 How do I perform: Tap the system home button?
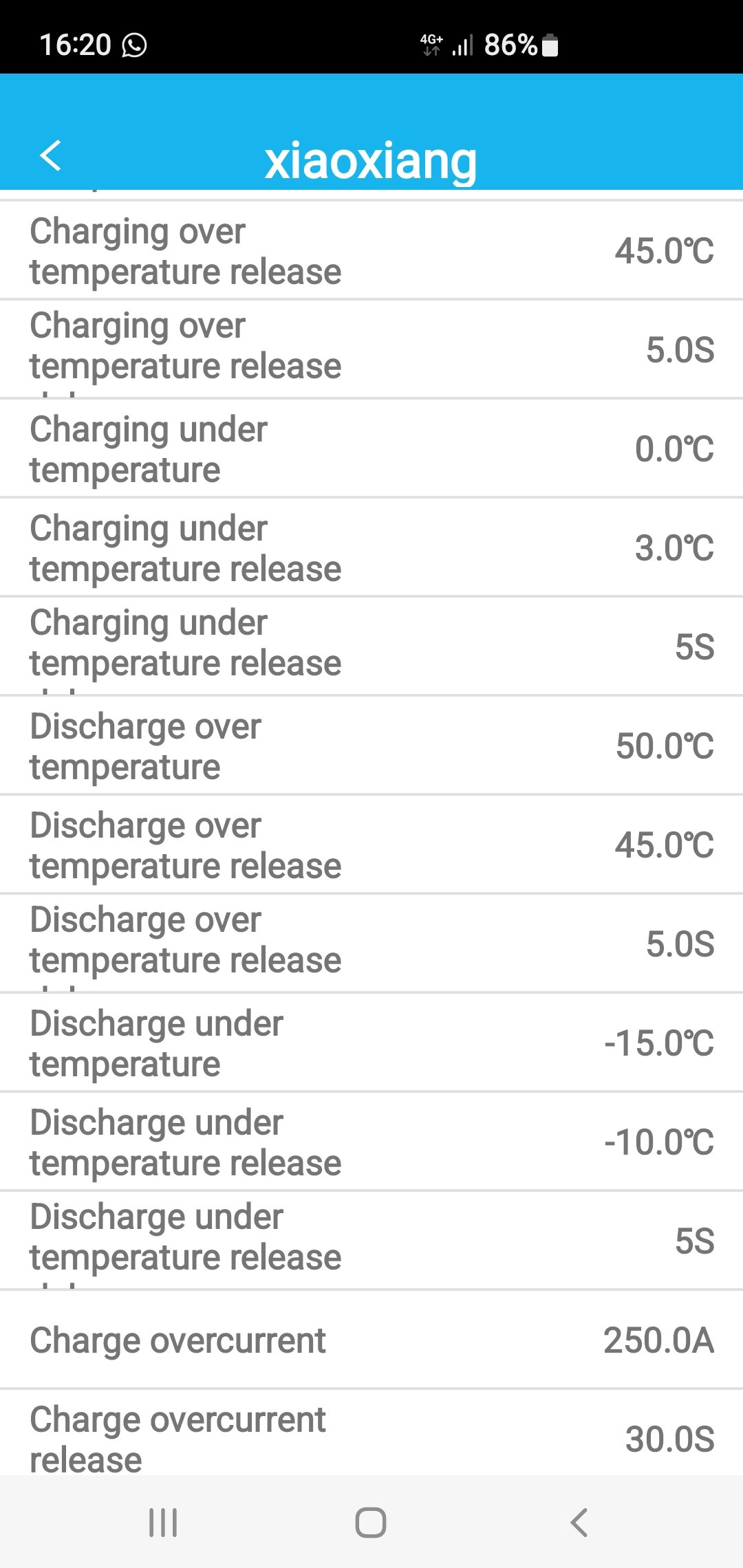click(371, 1523)
